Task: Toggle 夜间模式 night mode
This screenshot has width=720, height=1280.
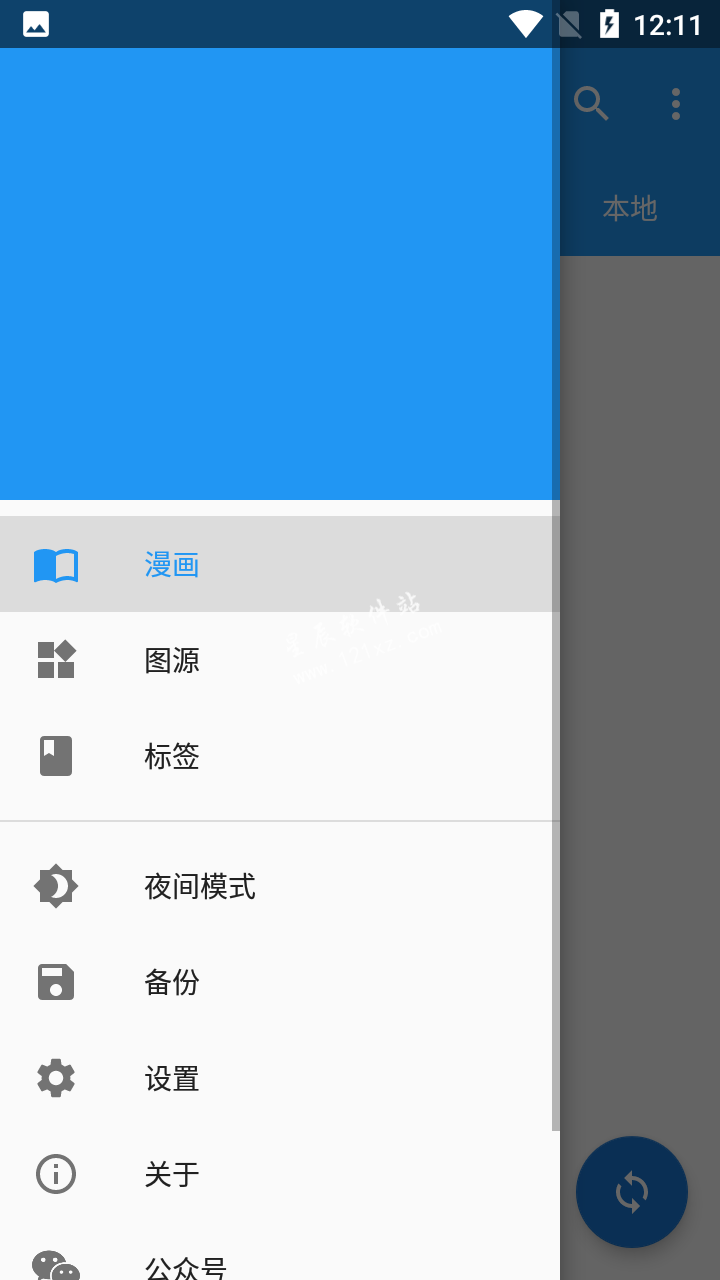Action: click(x=280, y=886)
